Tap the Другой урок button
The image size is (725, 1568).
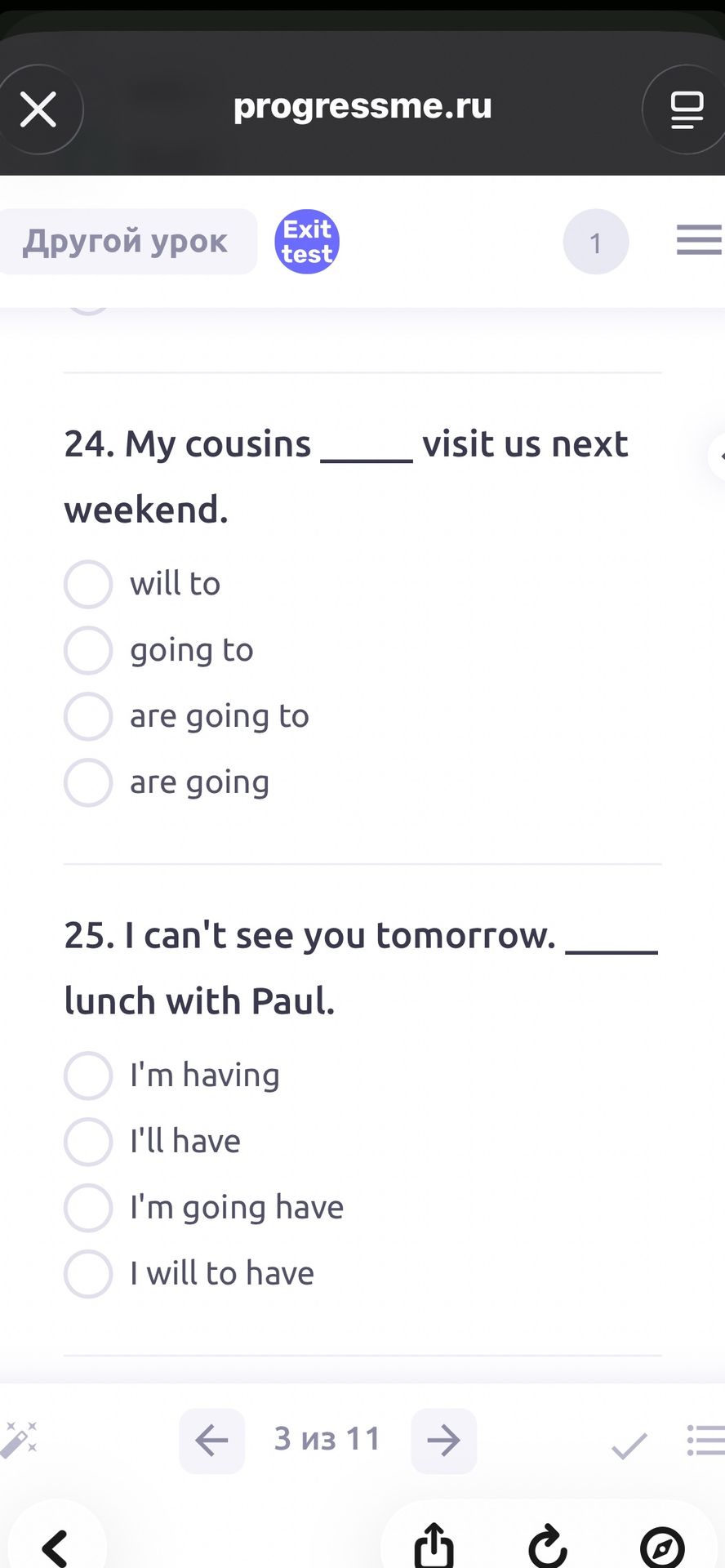126,242
